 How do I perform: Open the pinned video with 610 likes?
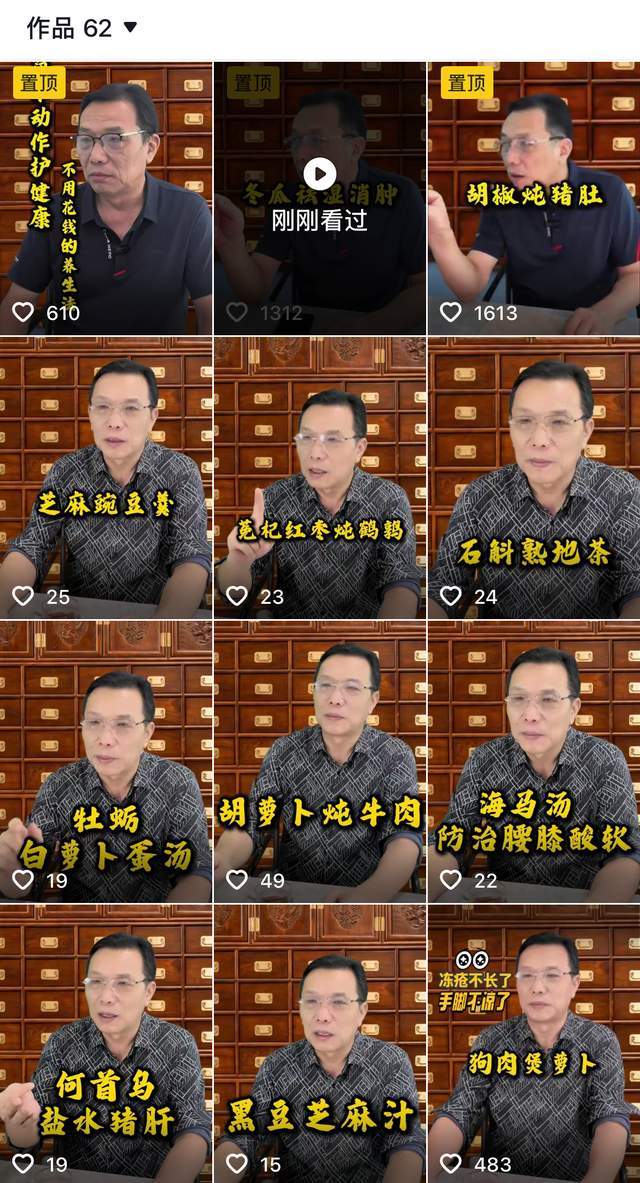(x=105, y=200)
